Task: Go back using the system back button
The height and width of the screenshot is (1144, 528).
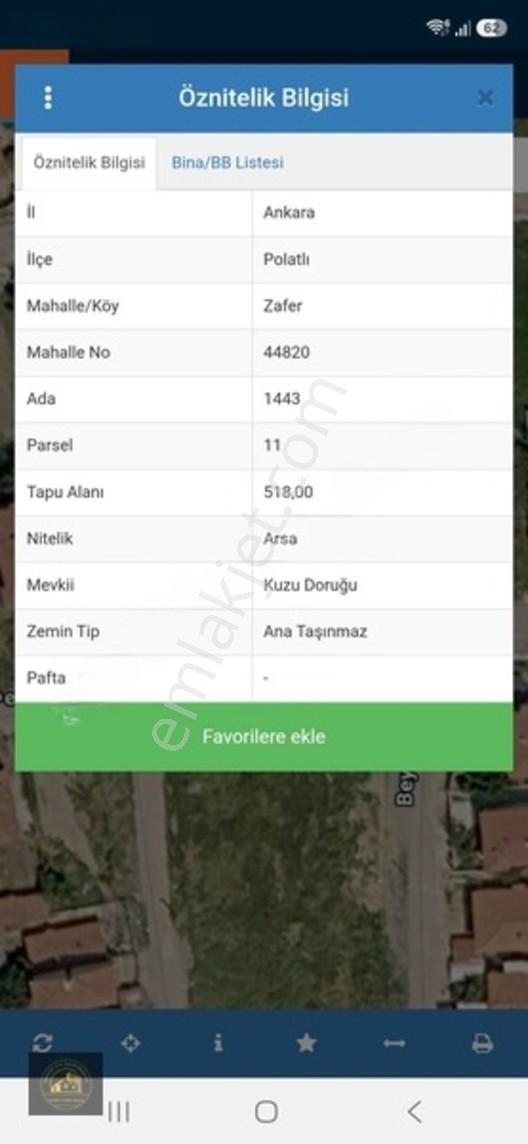Action: click(414, 1112)
